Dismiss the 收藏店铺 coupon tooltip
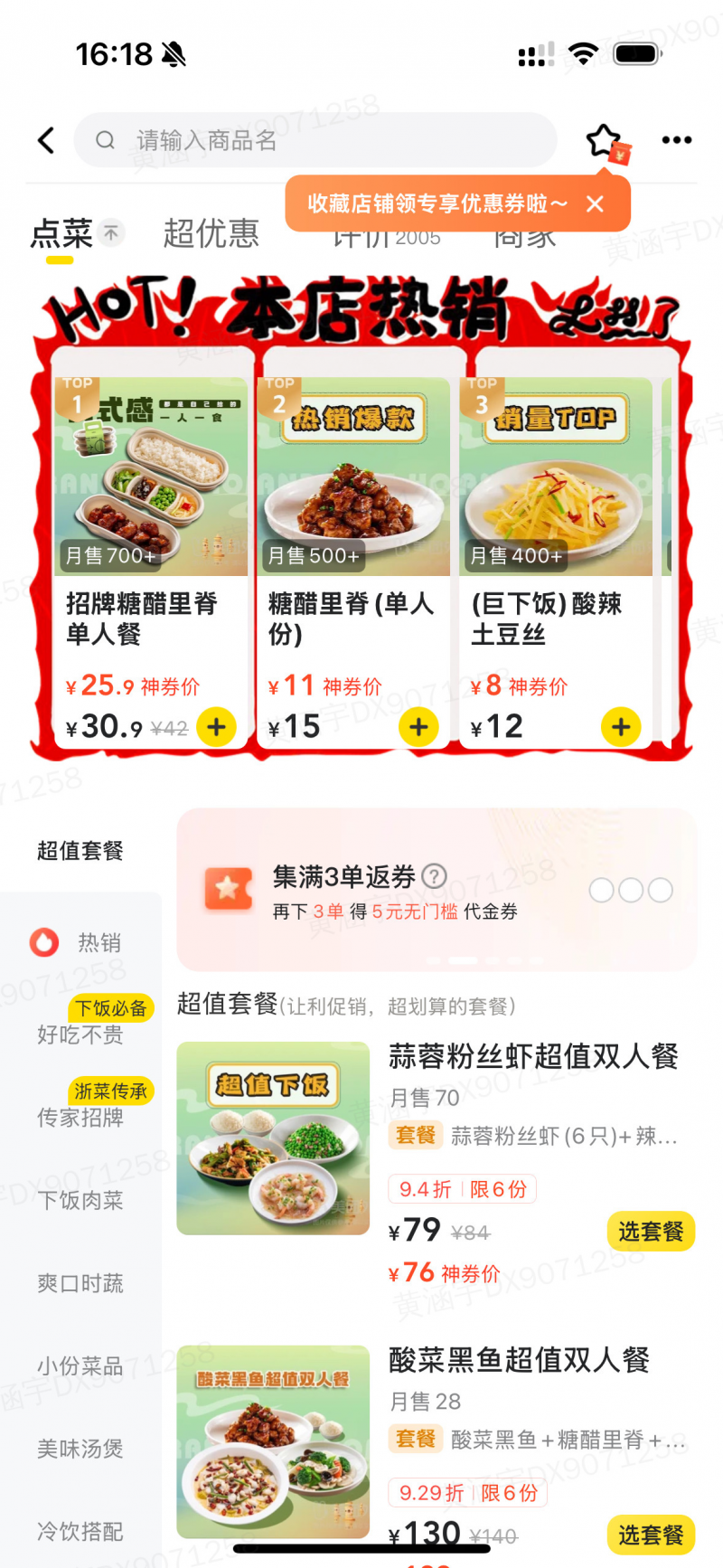 [595, 204]
